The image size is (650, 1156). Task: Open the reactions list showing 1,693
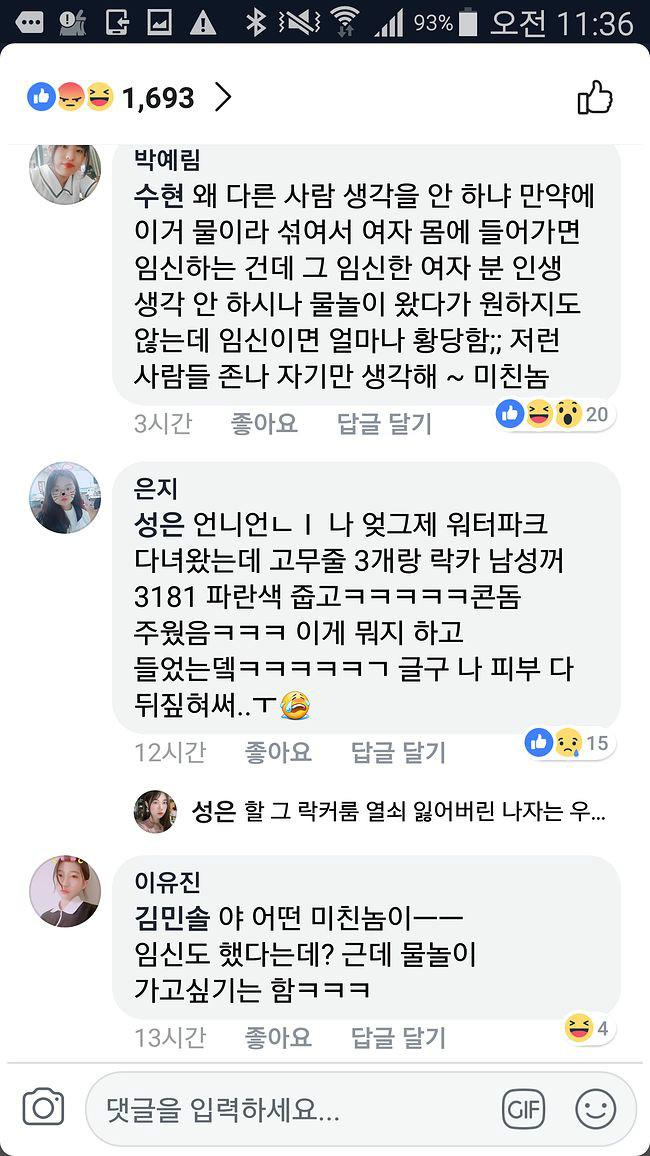click(x=130, y=97)
